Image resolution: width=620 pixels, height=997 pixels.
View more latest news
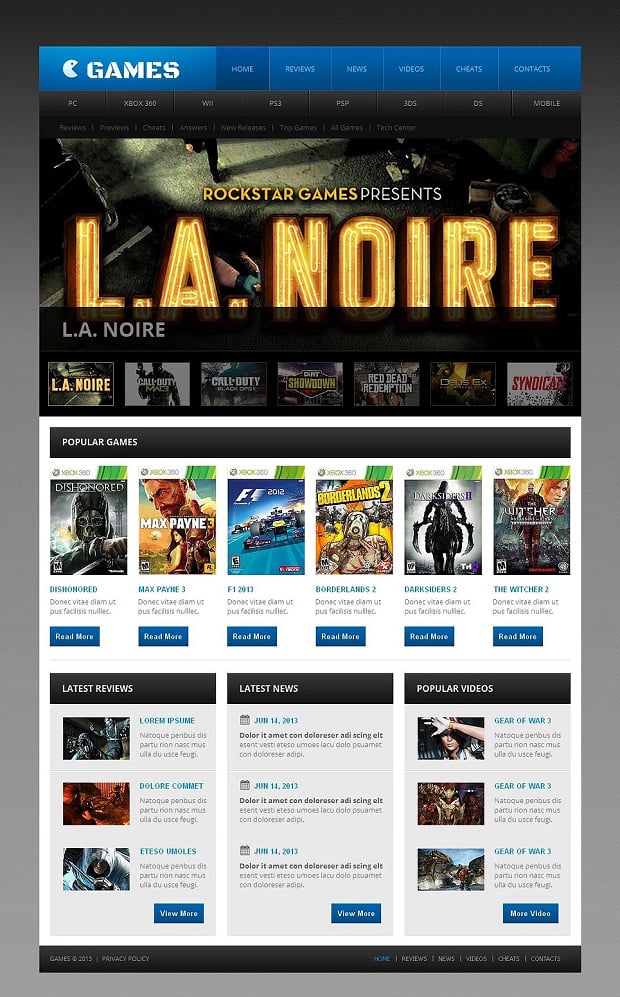pyautogui.click(x=356, y=913)
